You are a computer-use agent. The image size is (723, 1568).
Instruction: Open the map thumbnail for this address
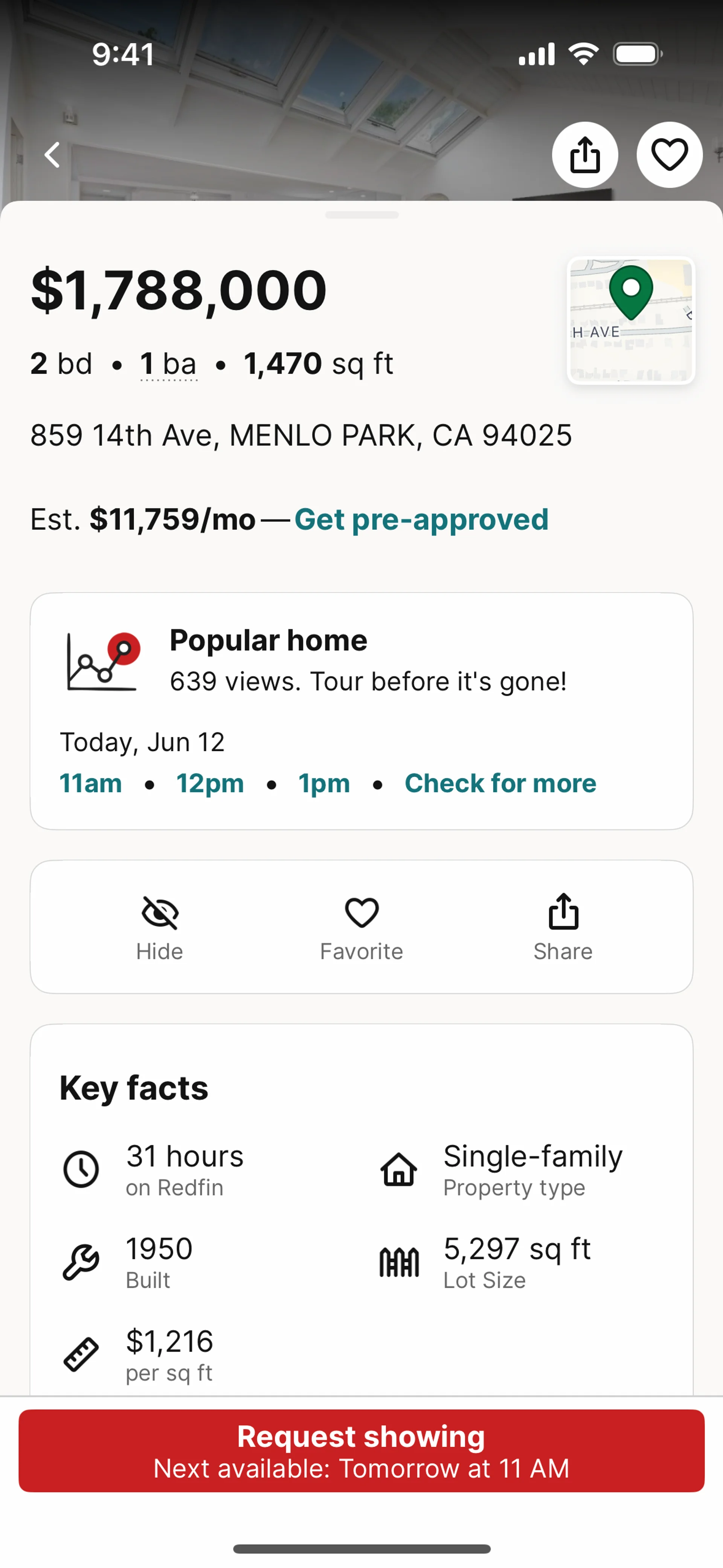[630, 320]
